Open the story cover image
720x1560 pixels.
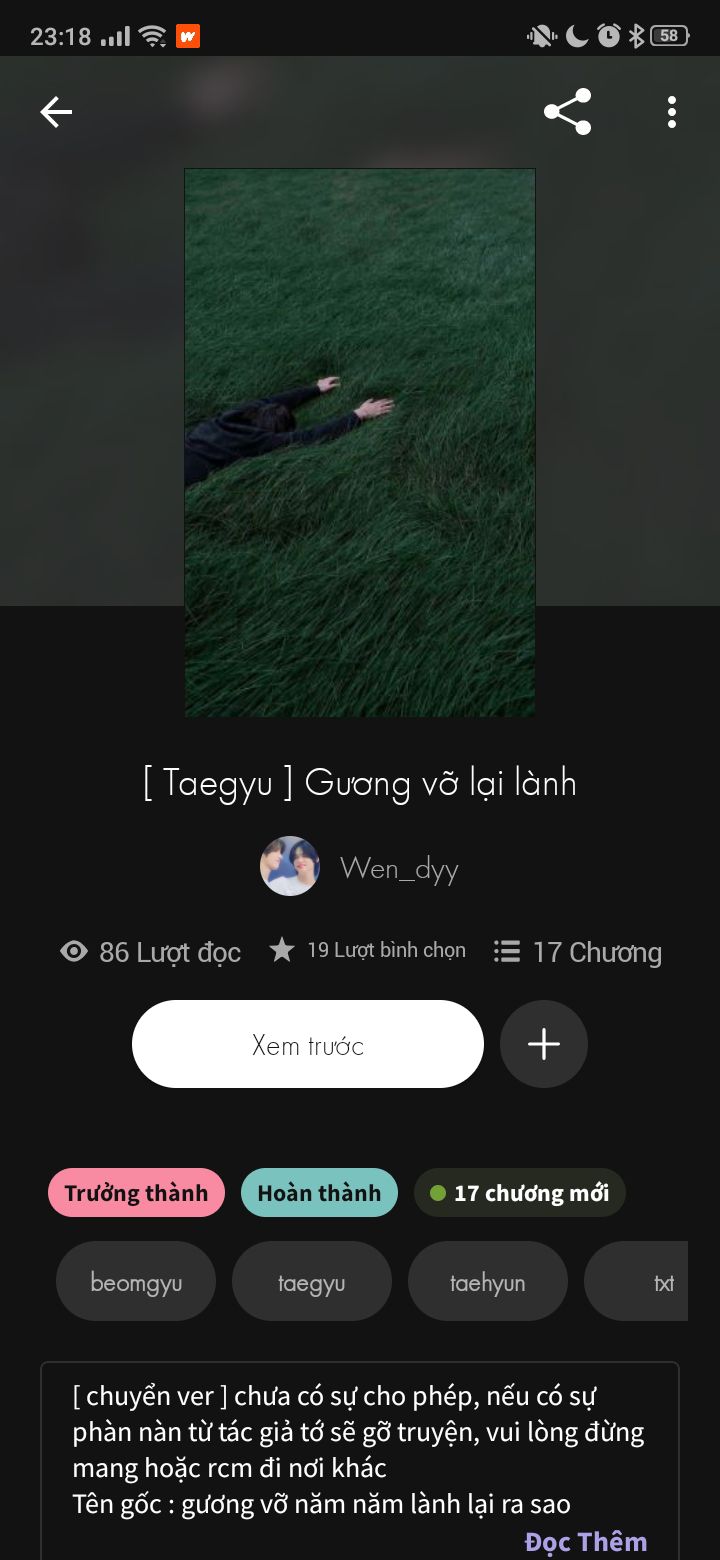[x=360, y=442]
